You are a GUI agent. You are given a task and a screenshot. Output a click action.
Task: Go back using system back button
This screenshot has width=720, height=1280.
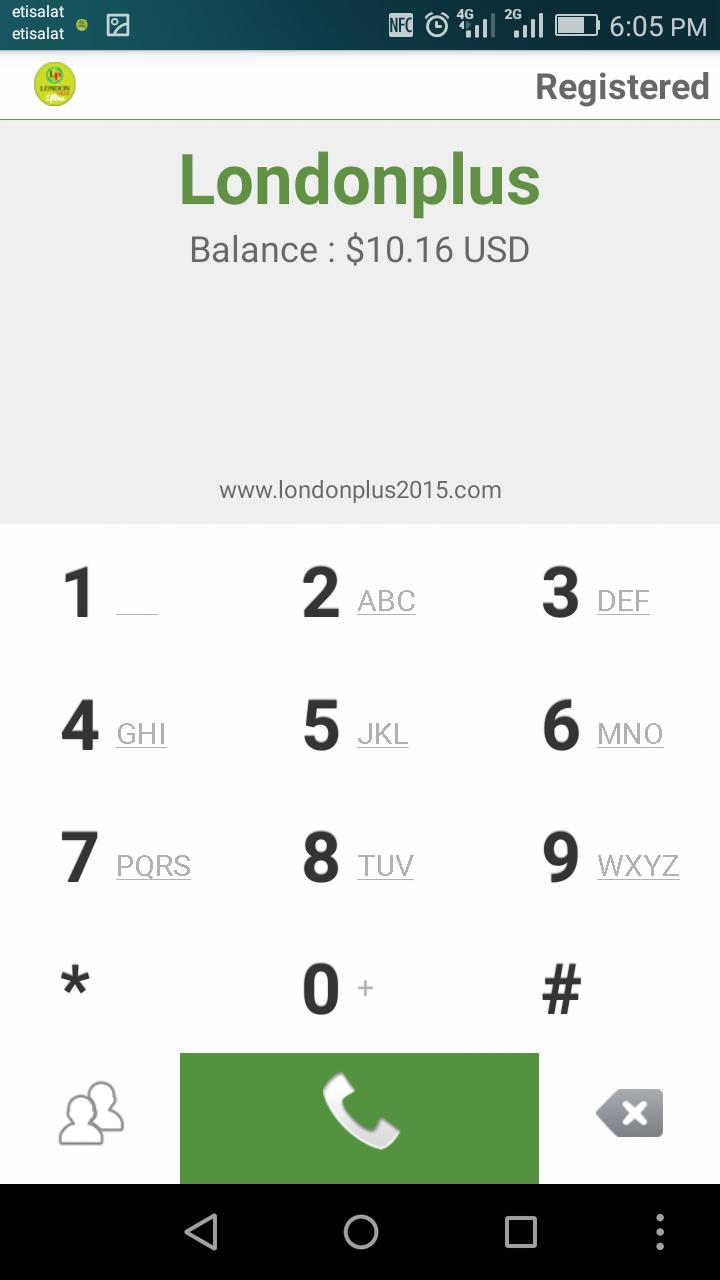tap(201, 1232)
